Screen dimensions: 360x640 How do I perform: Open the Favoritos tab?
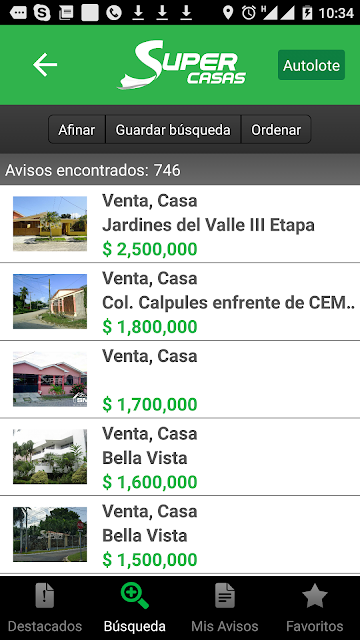(x=315, y=608)
